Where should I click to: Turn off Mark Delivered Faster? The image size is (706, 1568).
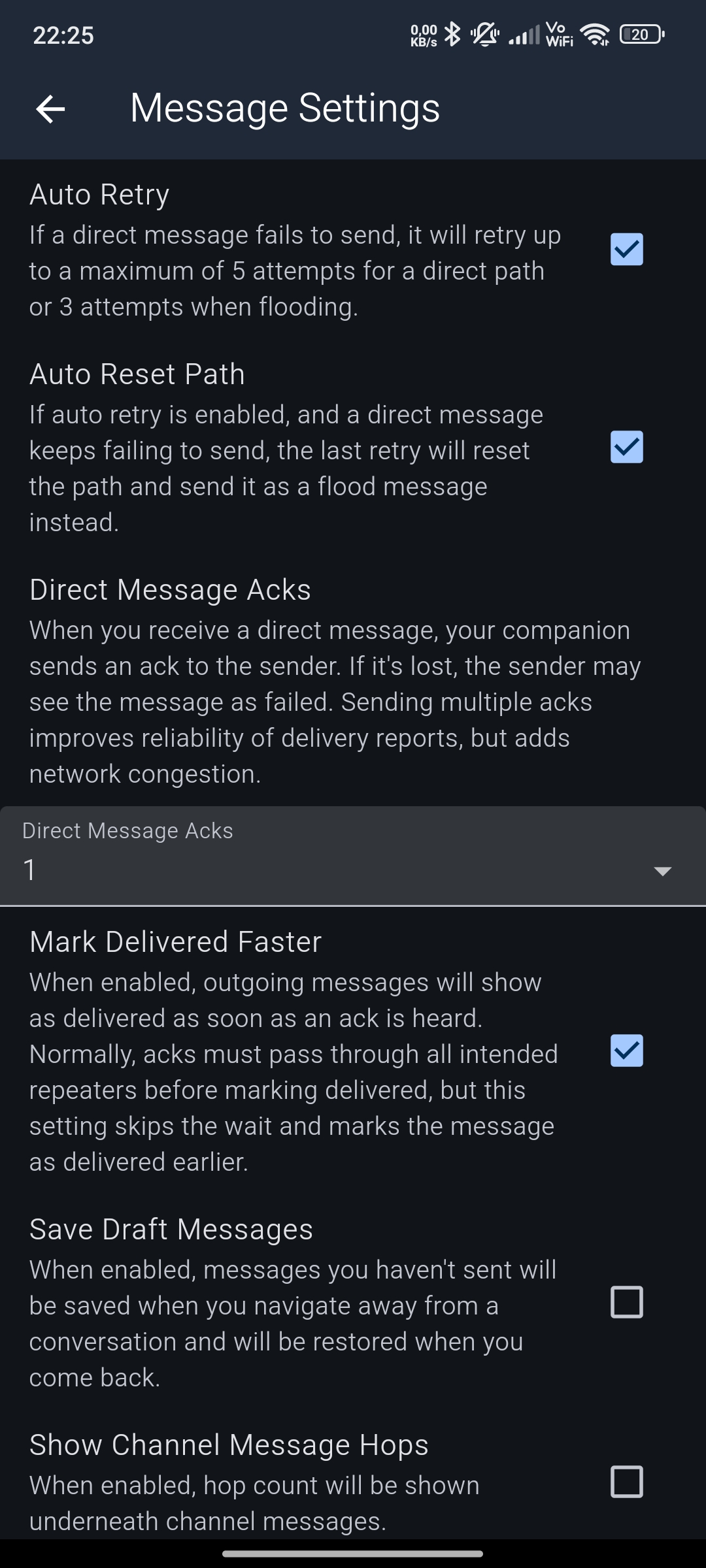point(626,1051)
